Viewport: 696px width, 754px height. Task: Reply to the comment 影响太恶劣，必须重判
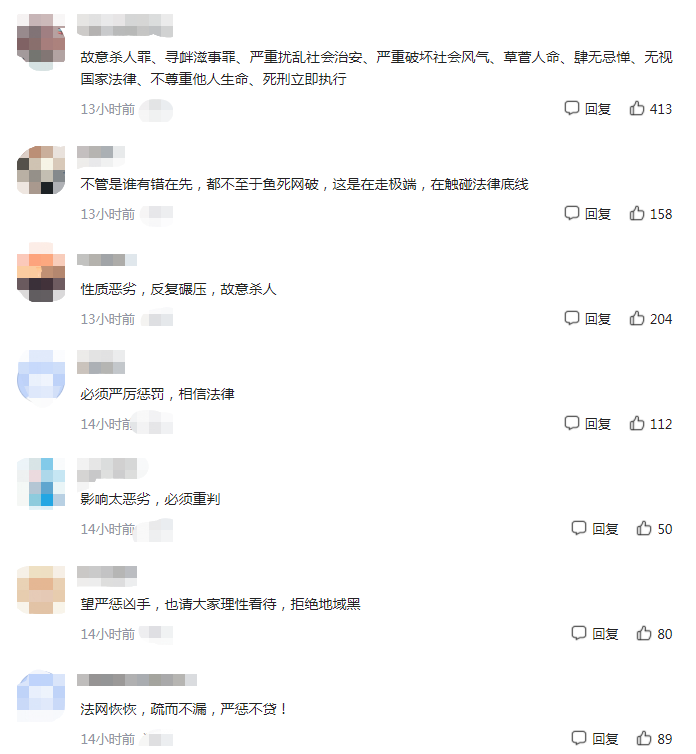(x=595, y=528)
